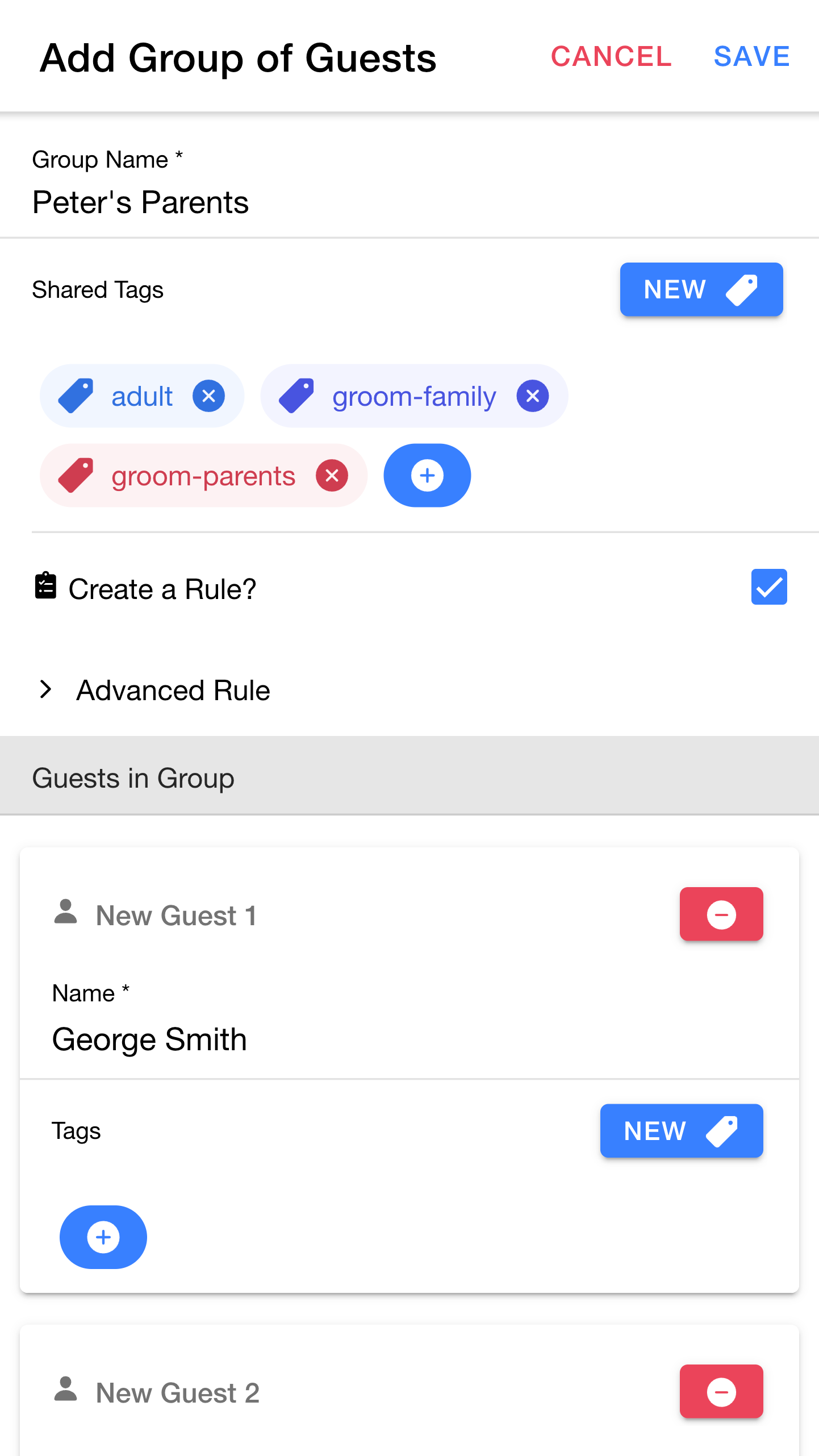Delete New Guest 2 from group
Image resolution: width=819 pixels, height=1456 pixels.
721,1392
